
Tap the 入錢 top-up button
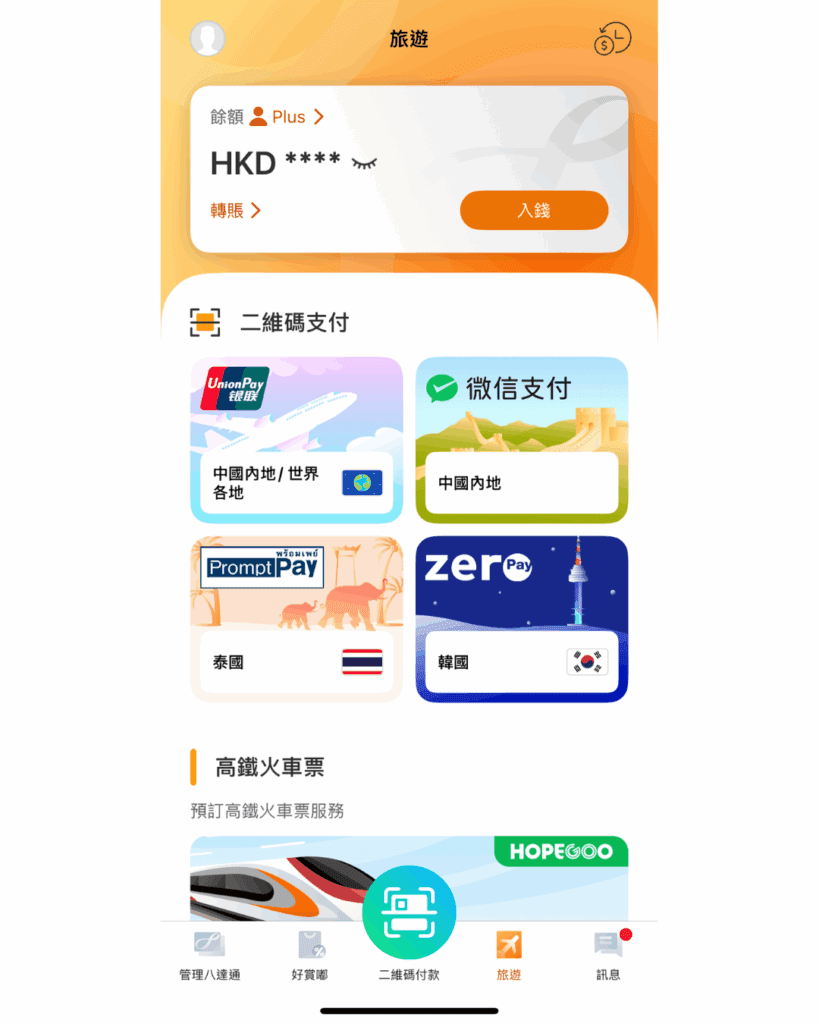533,210
